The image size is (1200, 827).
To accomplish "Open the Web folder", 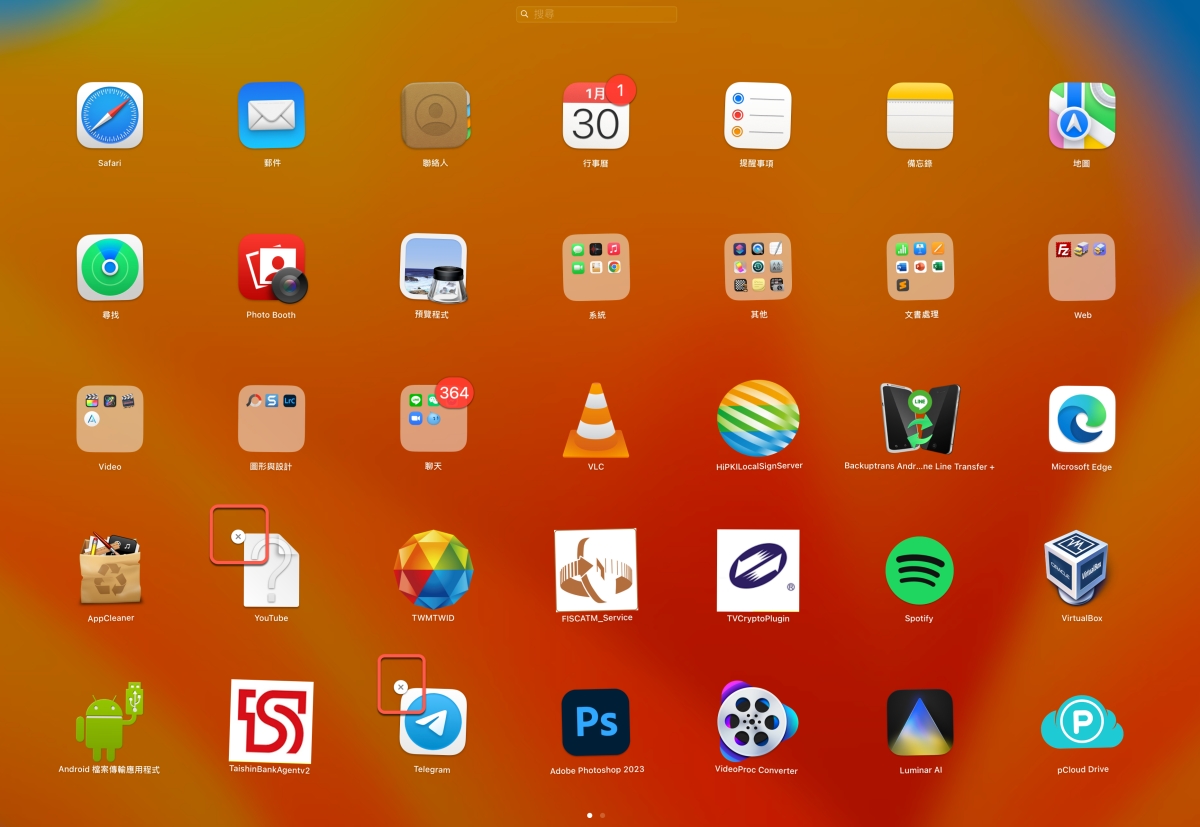I will pyautogui.click(x=1081, y=267).
